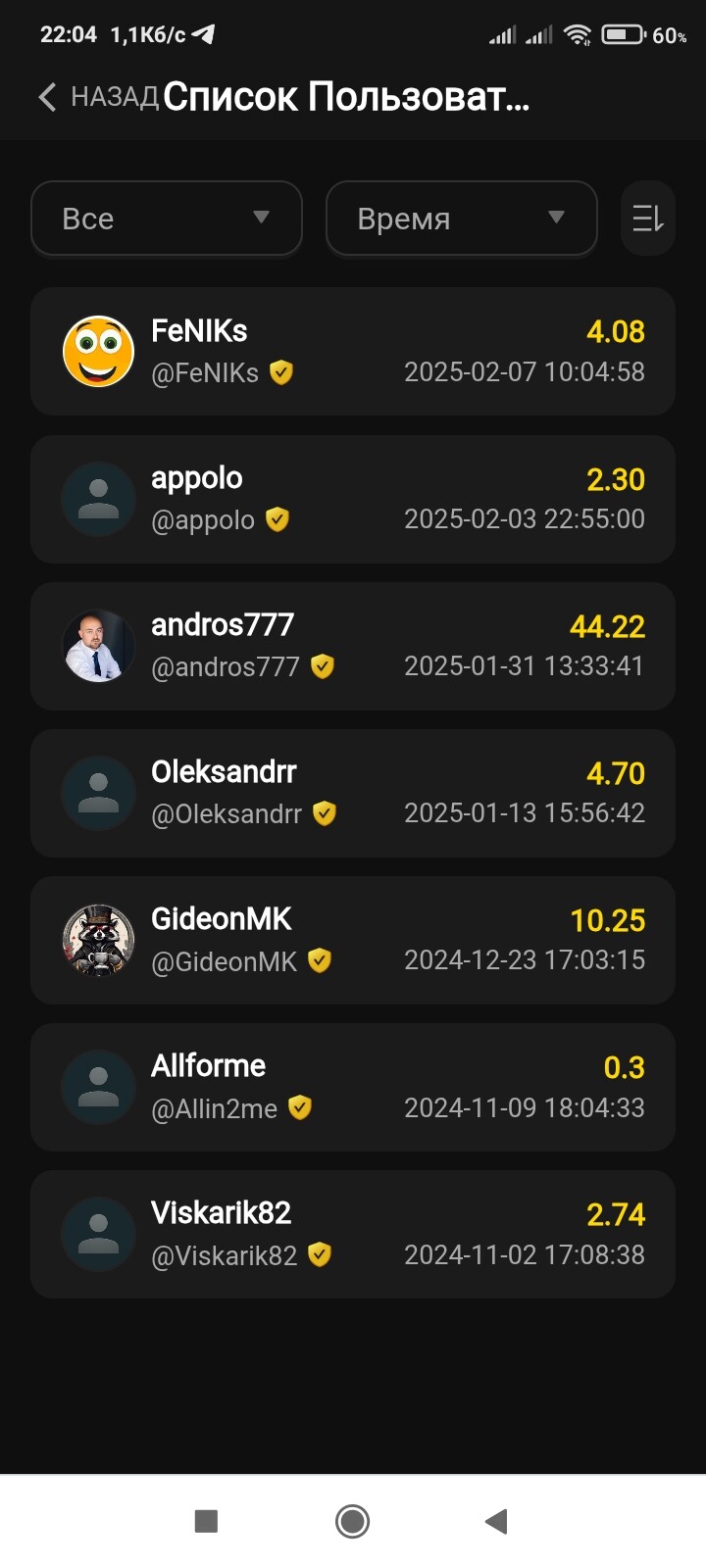Tap the system home button
The image size is (706, 1568).
coord(352,1521)
